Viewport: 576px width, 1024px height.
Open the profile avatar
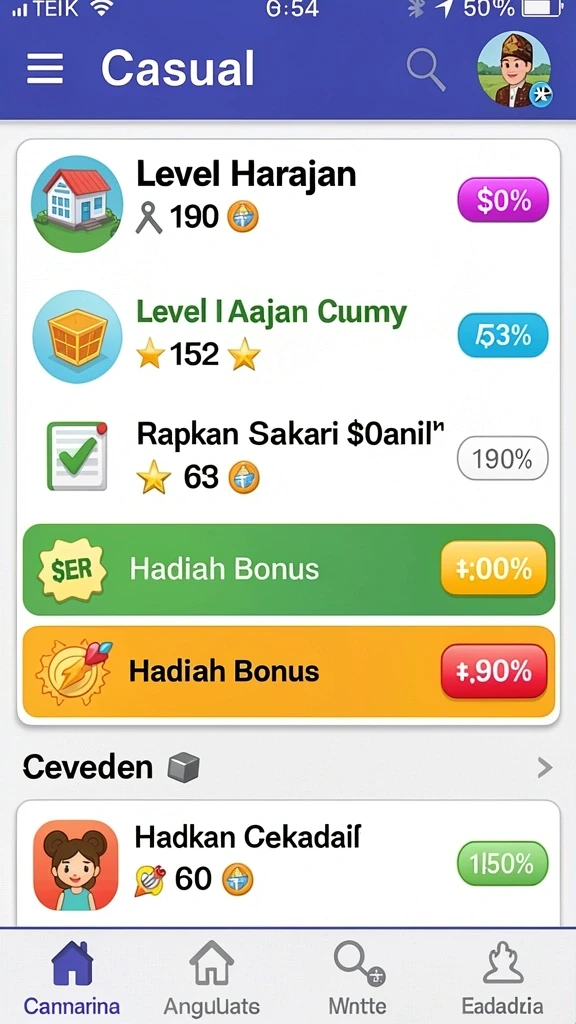514,69
